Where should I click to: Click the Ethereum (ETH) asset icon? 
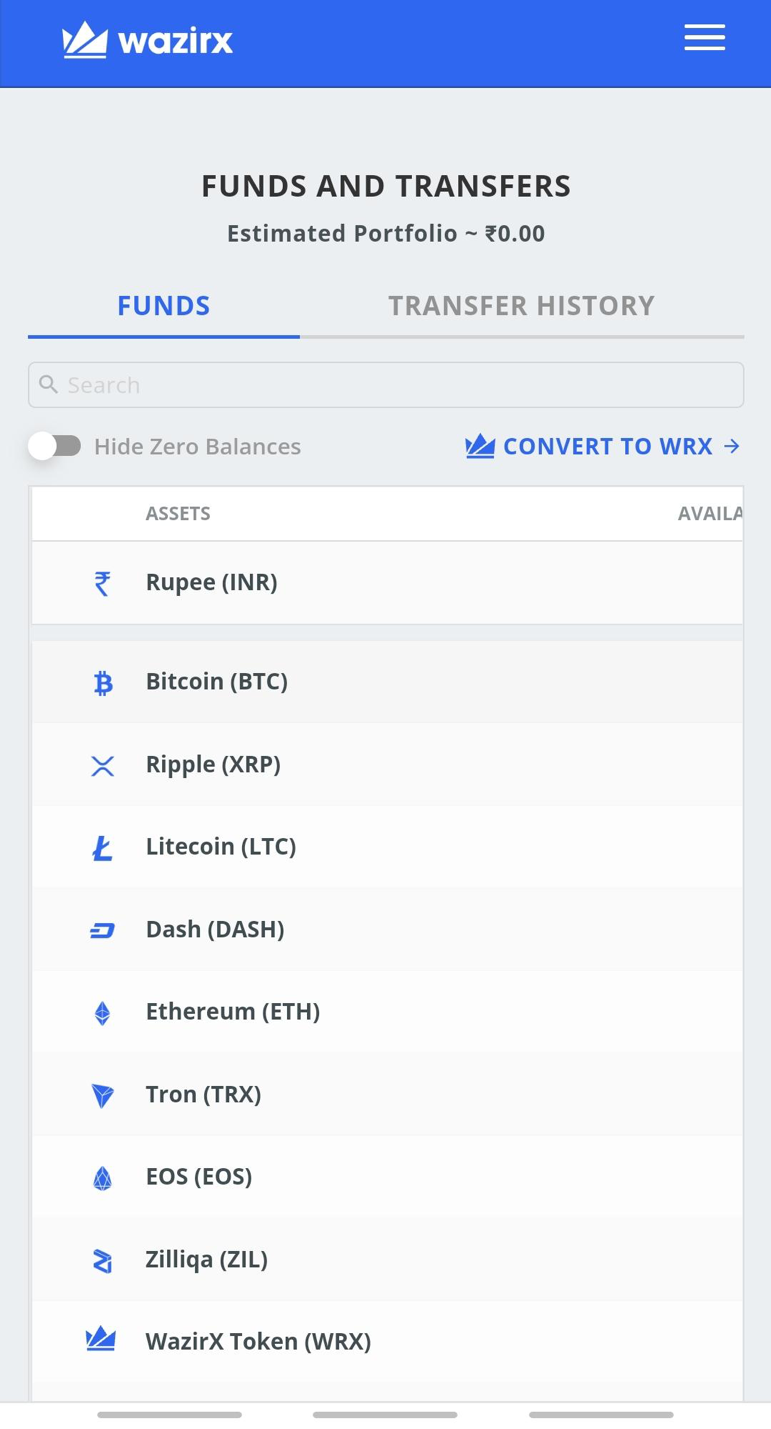(102, 1011)
